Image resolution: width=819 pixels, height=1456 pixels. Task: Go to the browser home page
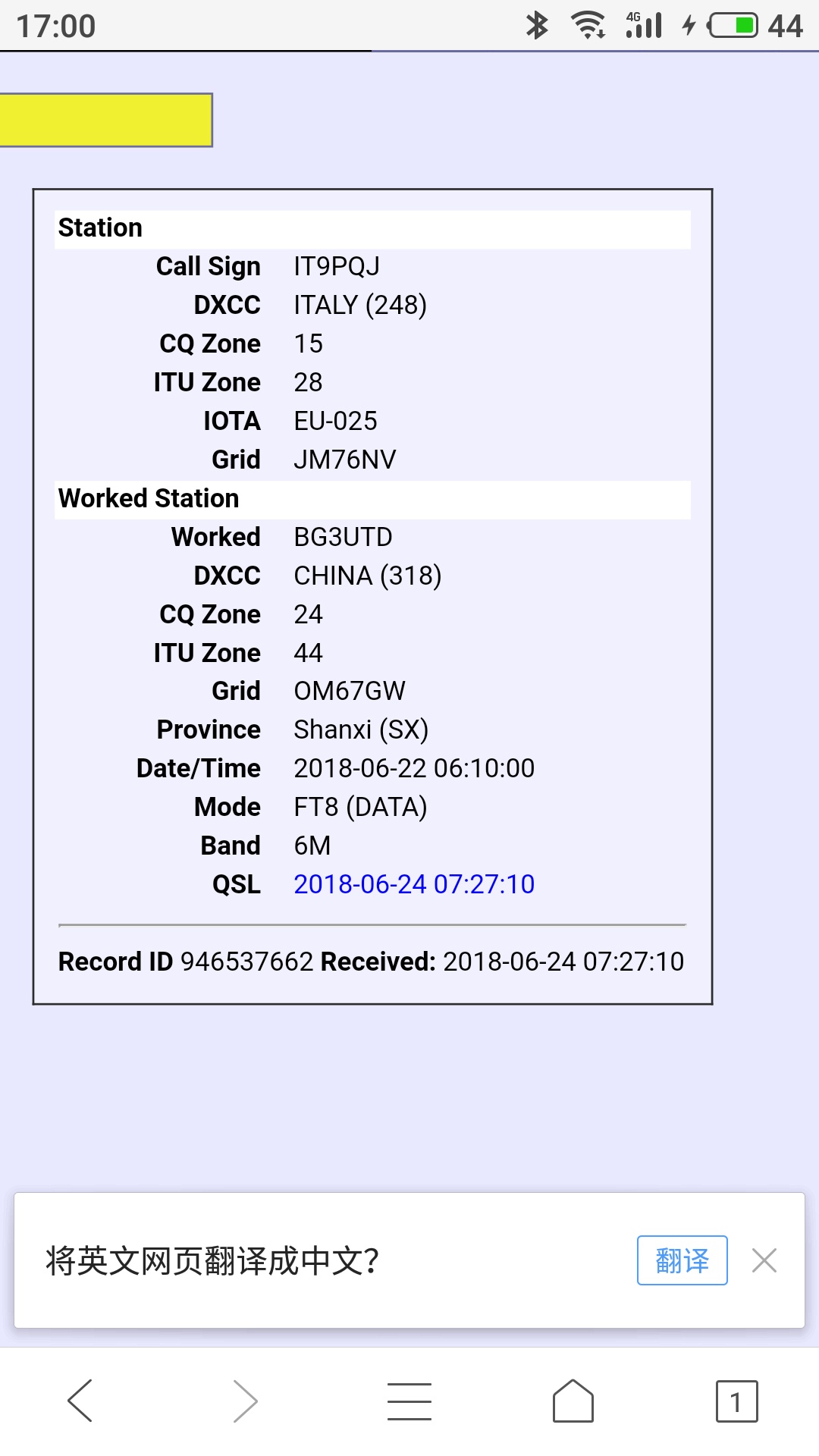pyautogui.click(x=573, y=1401)
